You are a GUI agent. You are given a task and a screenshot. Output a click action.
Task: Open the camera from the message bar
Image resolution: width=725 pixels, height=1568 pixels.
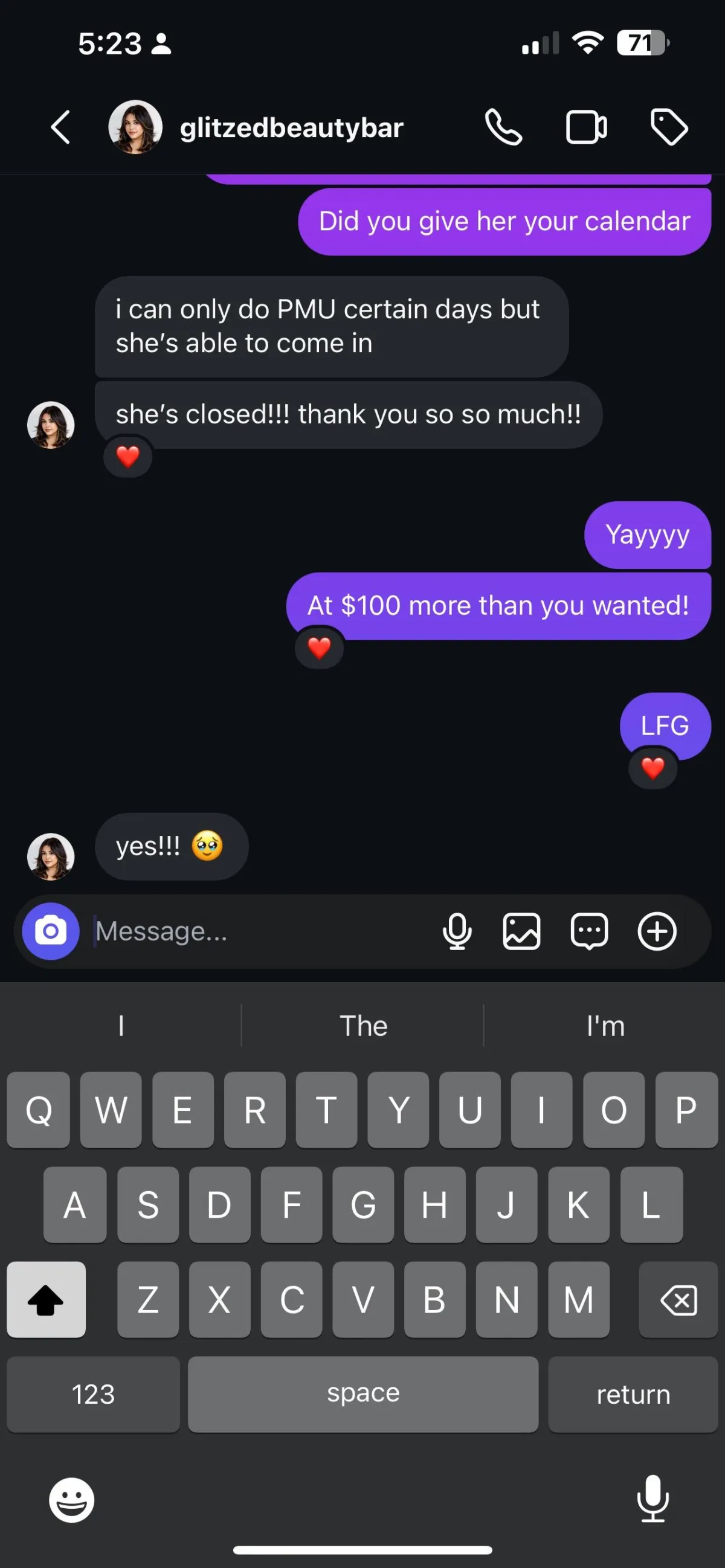[51, 931]
